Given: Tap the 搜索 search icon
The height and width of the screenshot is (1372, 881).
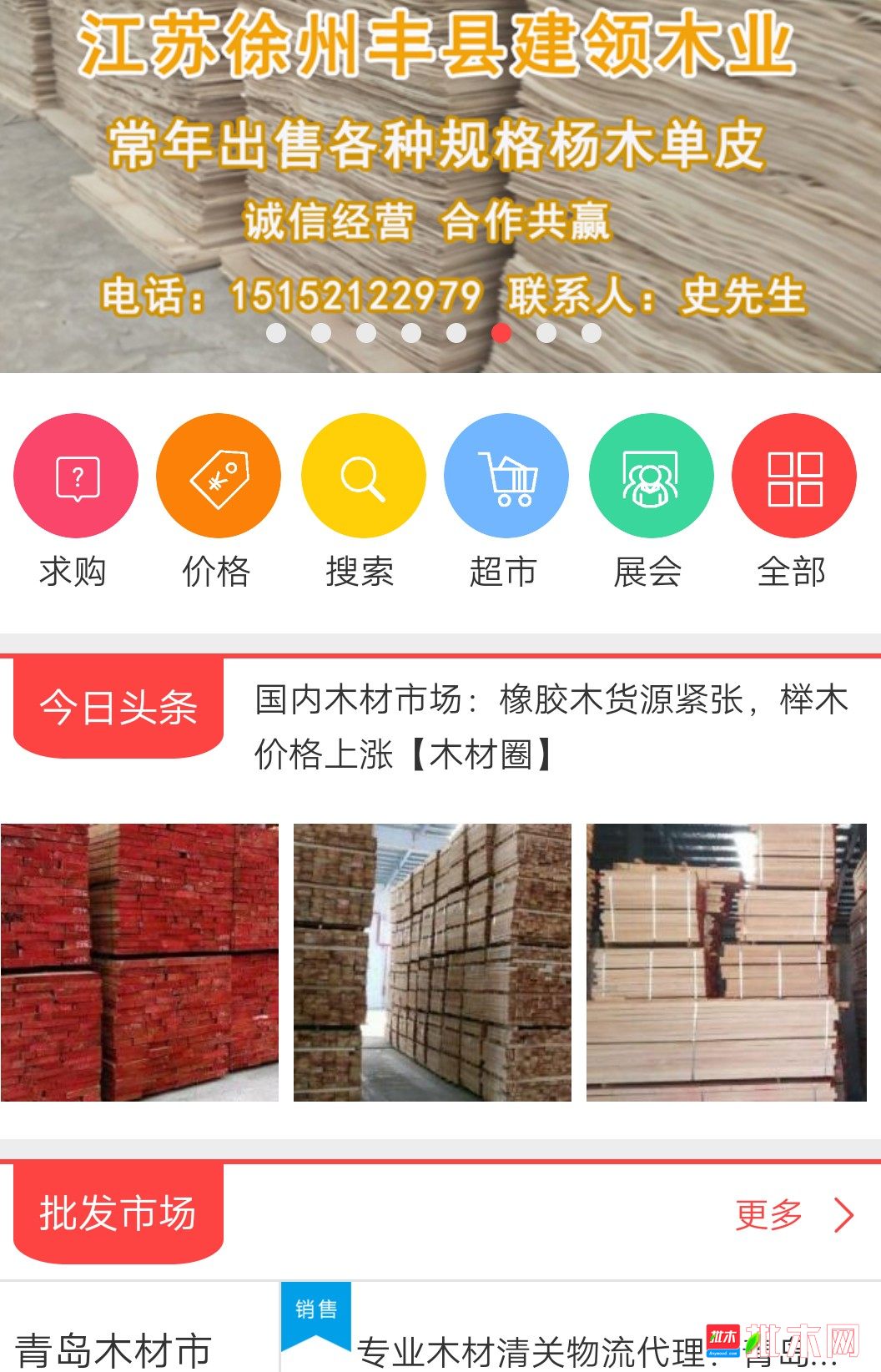Looking at the screenshot, I should (x=363, y=476).
